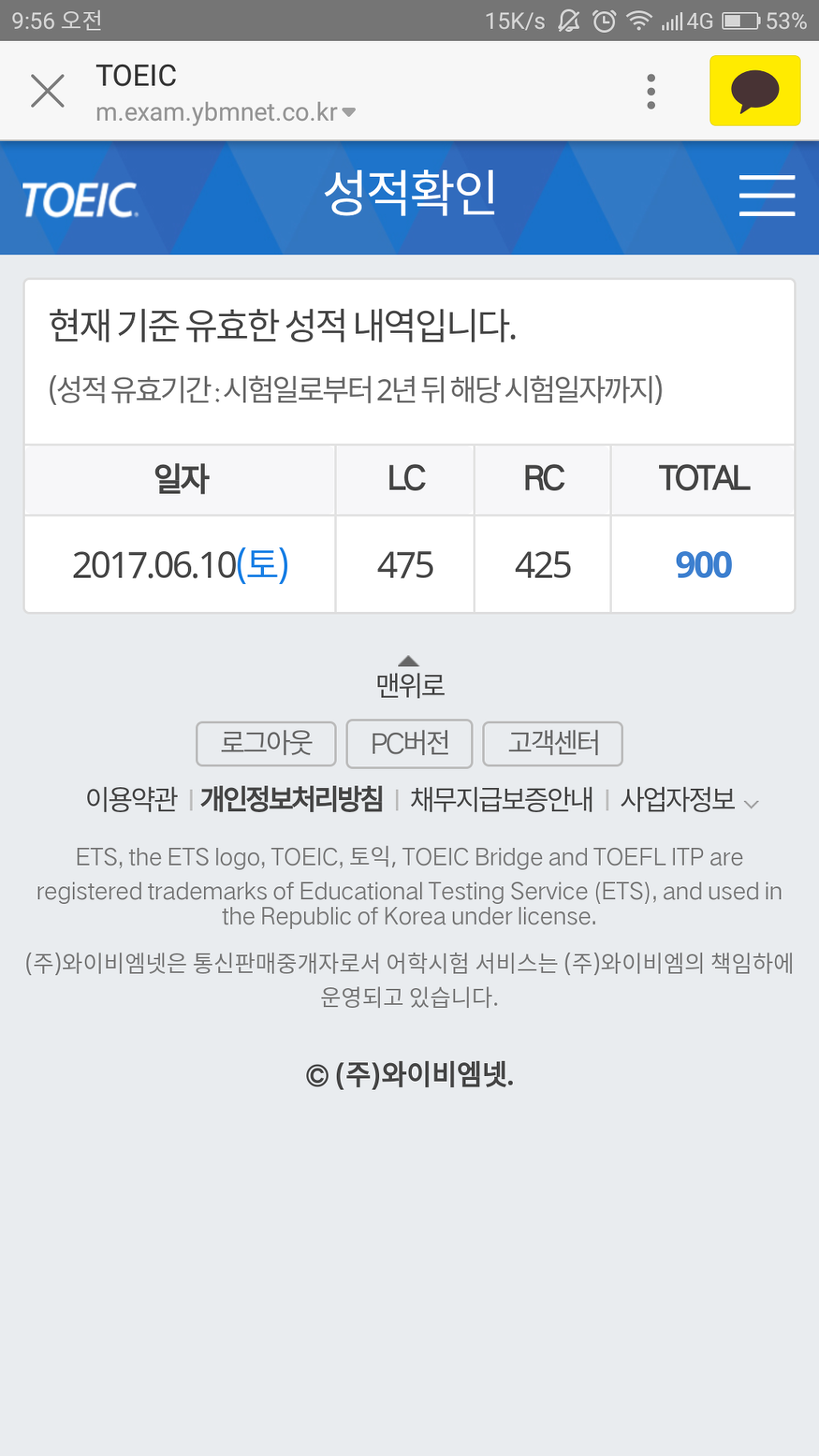Open 이용약관 terms link
Viewport: 819px width, 1456px height.
[132, 799]
